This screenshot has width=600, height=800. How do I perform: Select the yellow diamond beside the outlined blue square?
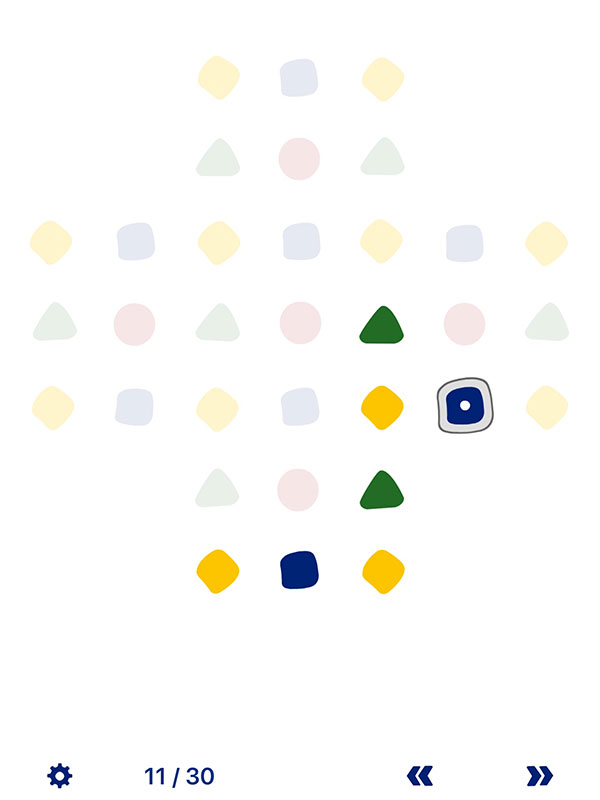[x=382, y=407]
